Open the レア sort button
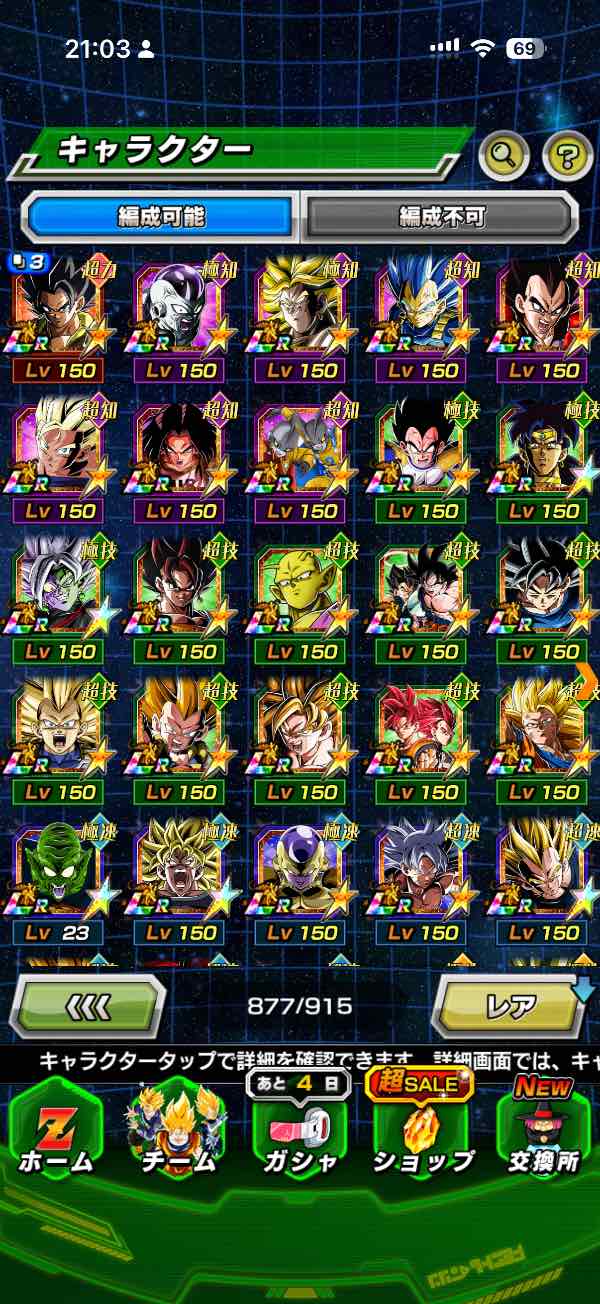This screenshot has height=1304, width=600. pos(511,1005)
